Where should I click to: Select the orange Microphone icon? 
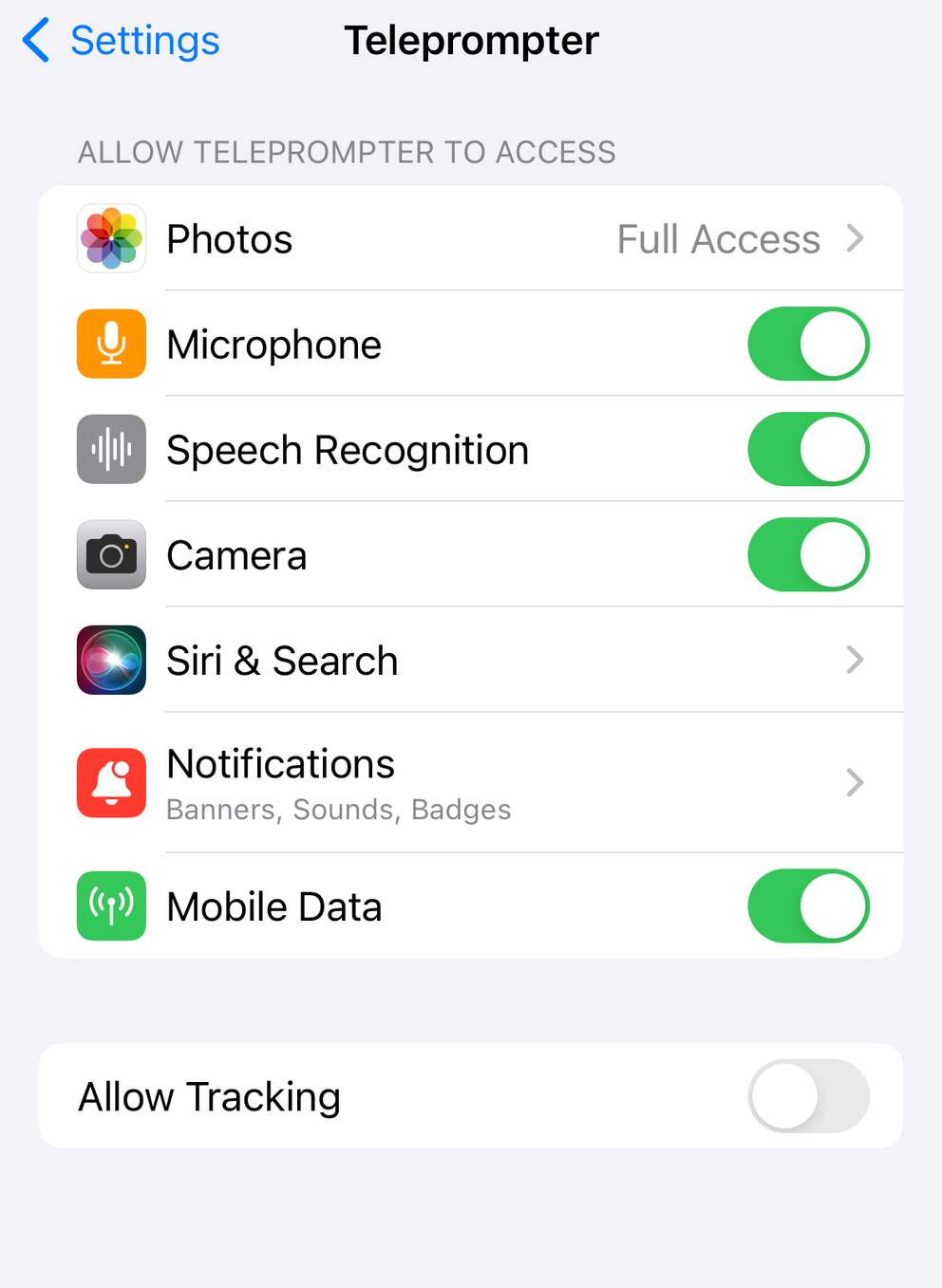(111, 344)
